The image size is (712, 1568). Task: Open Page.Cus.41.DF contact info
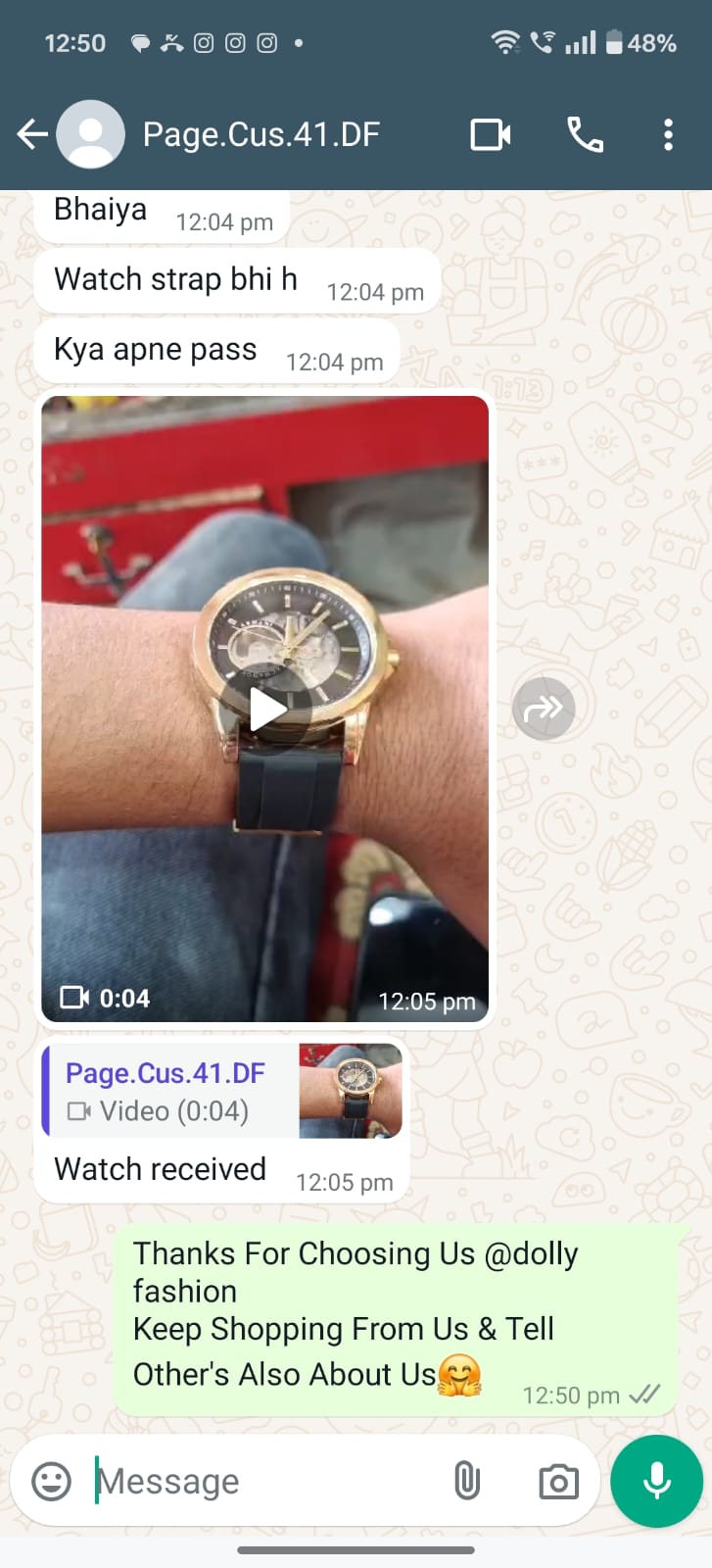pos(261,134)
